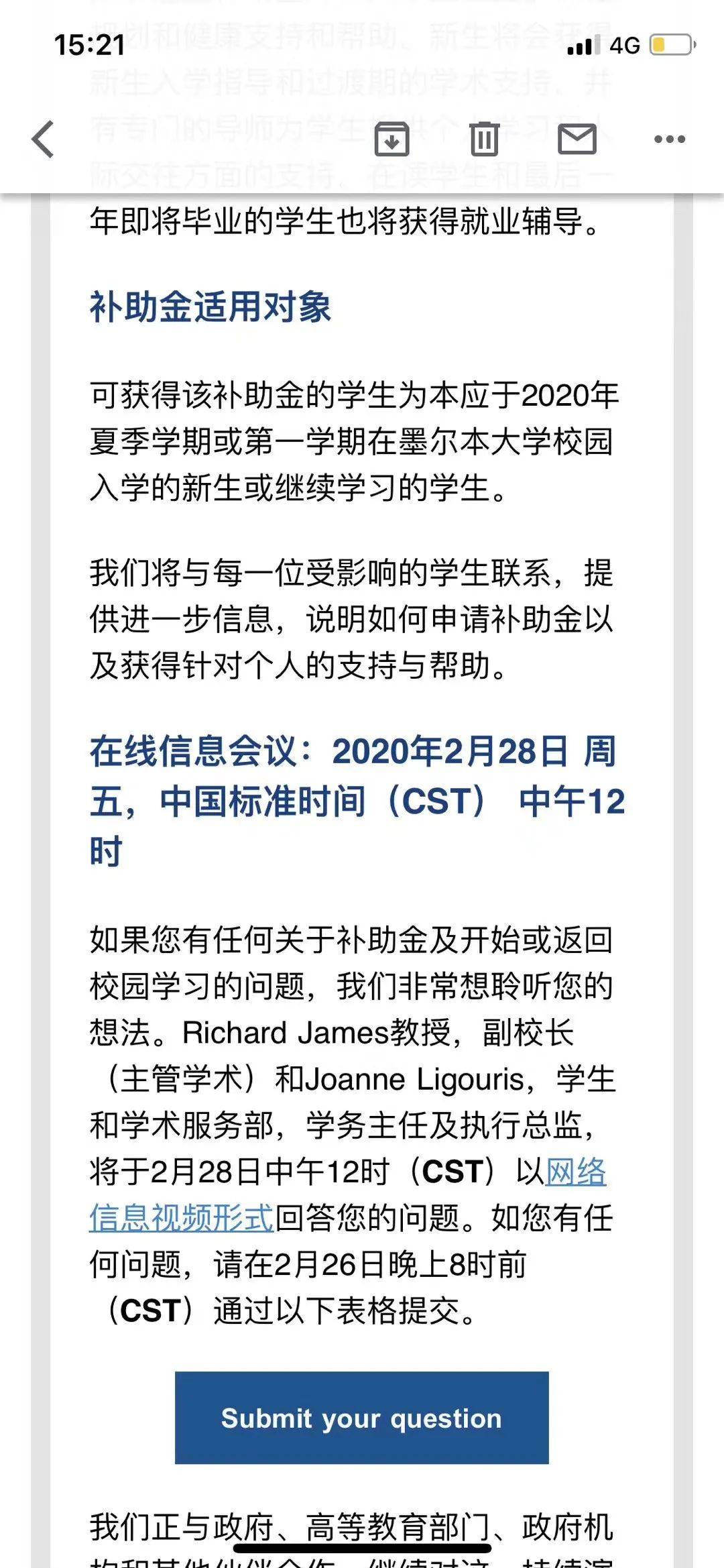724x1568 pixels.
Task: Mark the email as unread
Action: [577, 139]
